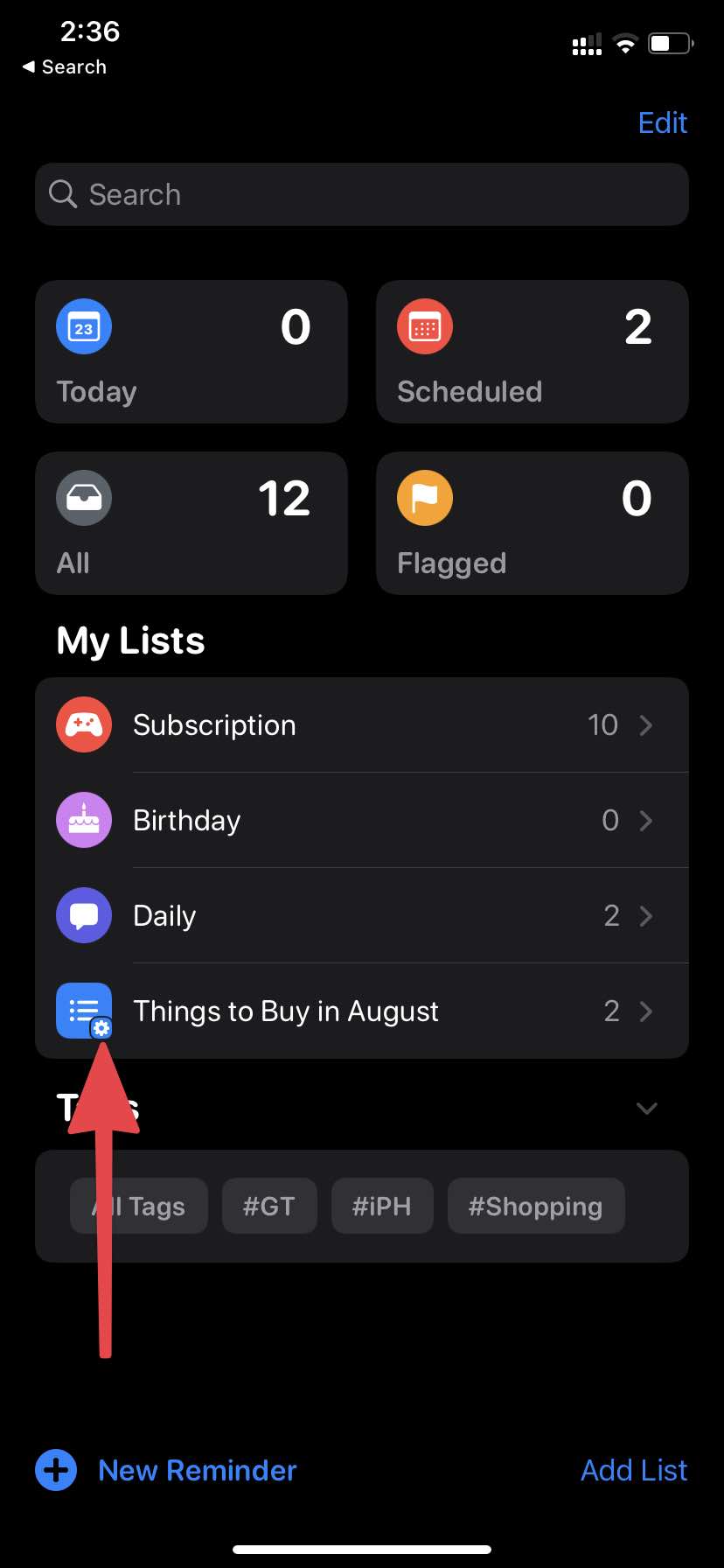Filter by the #iPH tag
The height and width of the screenshot is (1568, 724).
coord(382,1206)
